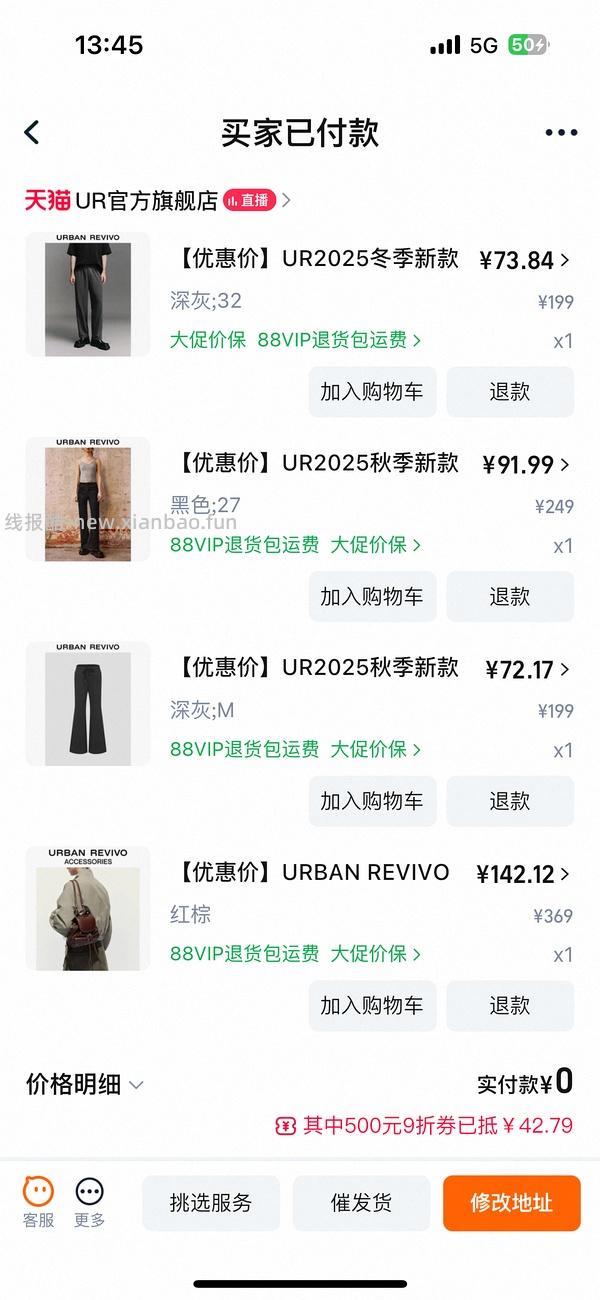This screenshot has width=600, height=1300.
Task: Tap 催发货 to urge shipment
Action: pyautogui.click(x=361, y=1203)
